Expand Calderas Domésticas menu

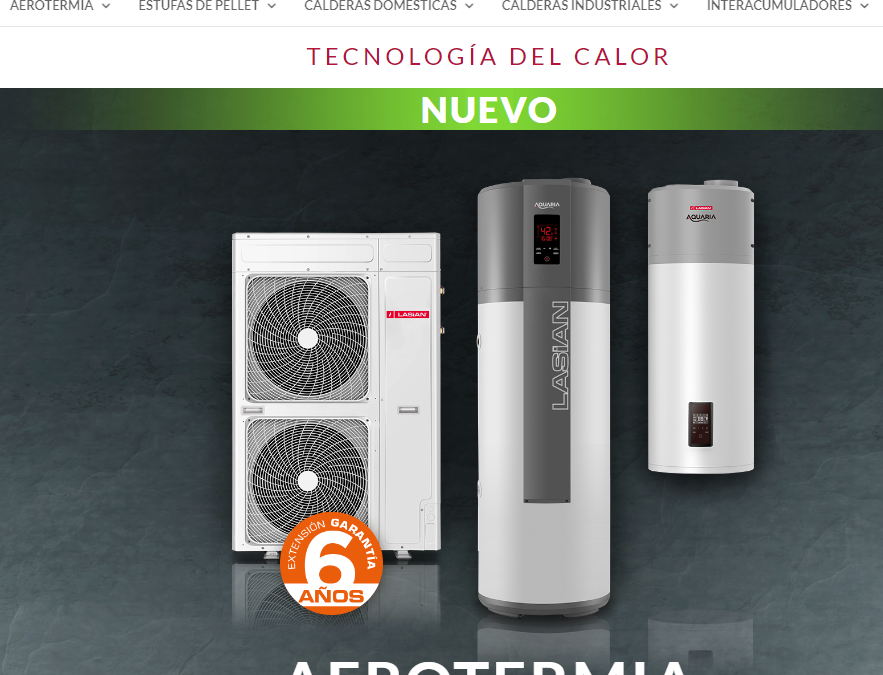pos(388,6)
